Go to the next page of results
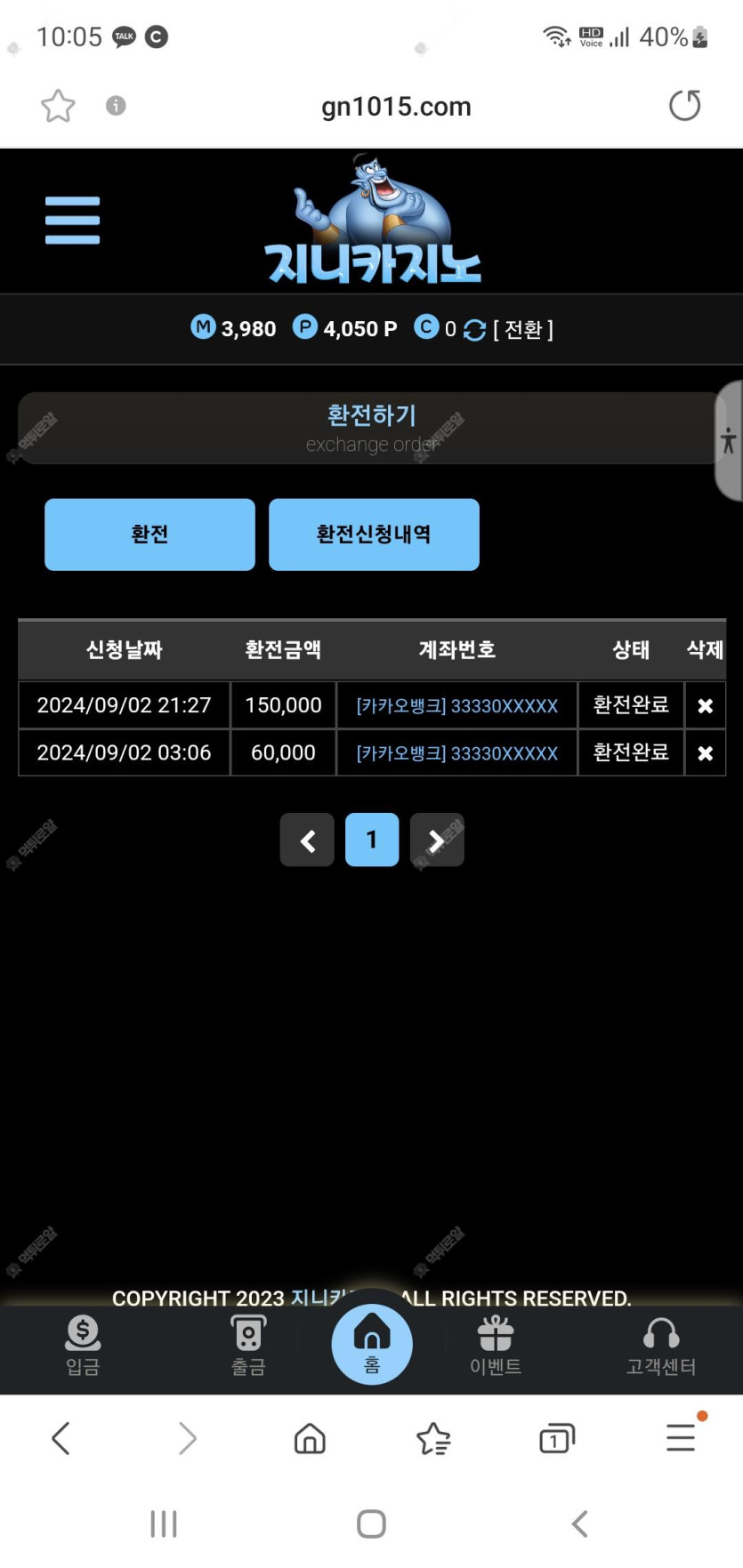 coord(436,840)
